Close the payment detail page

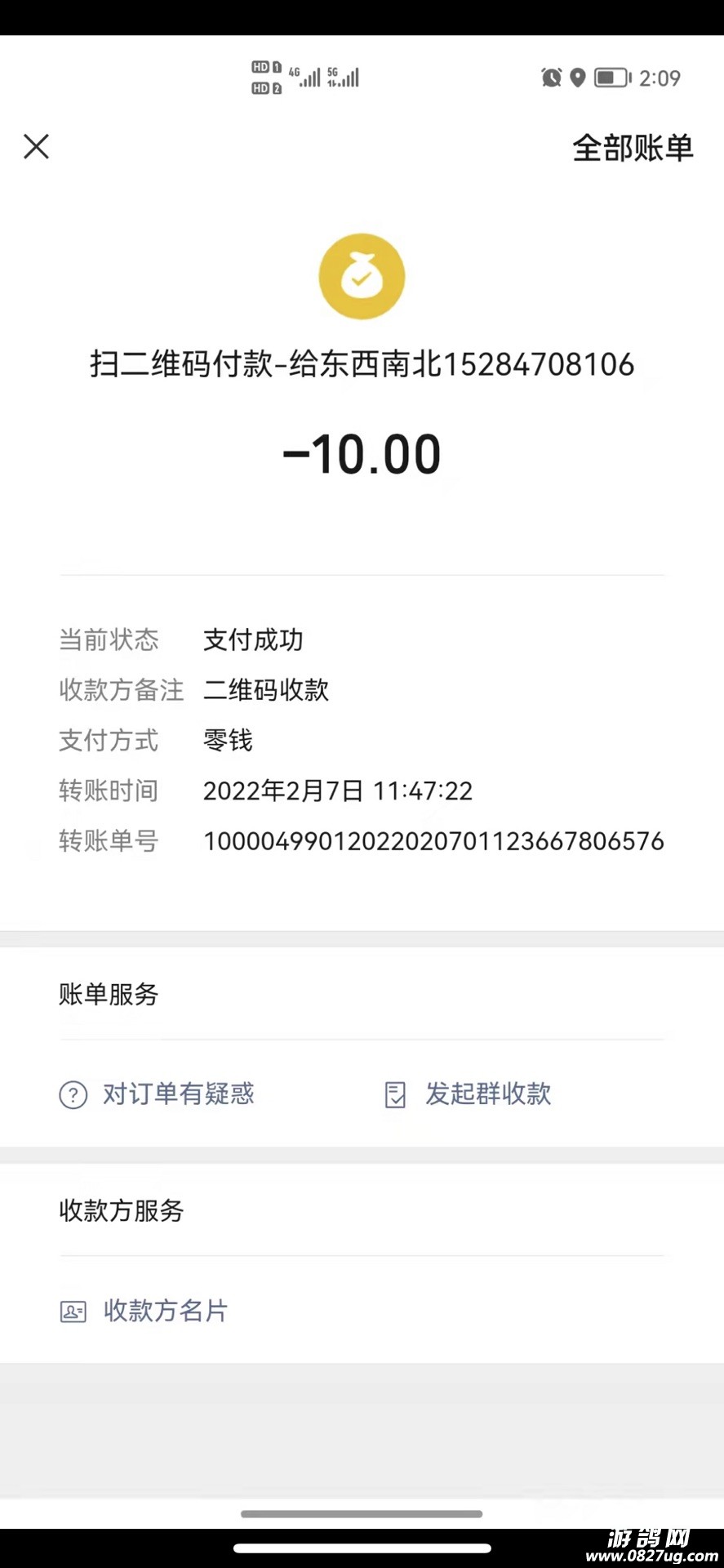coord(36,147)
